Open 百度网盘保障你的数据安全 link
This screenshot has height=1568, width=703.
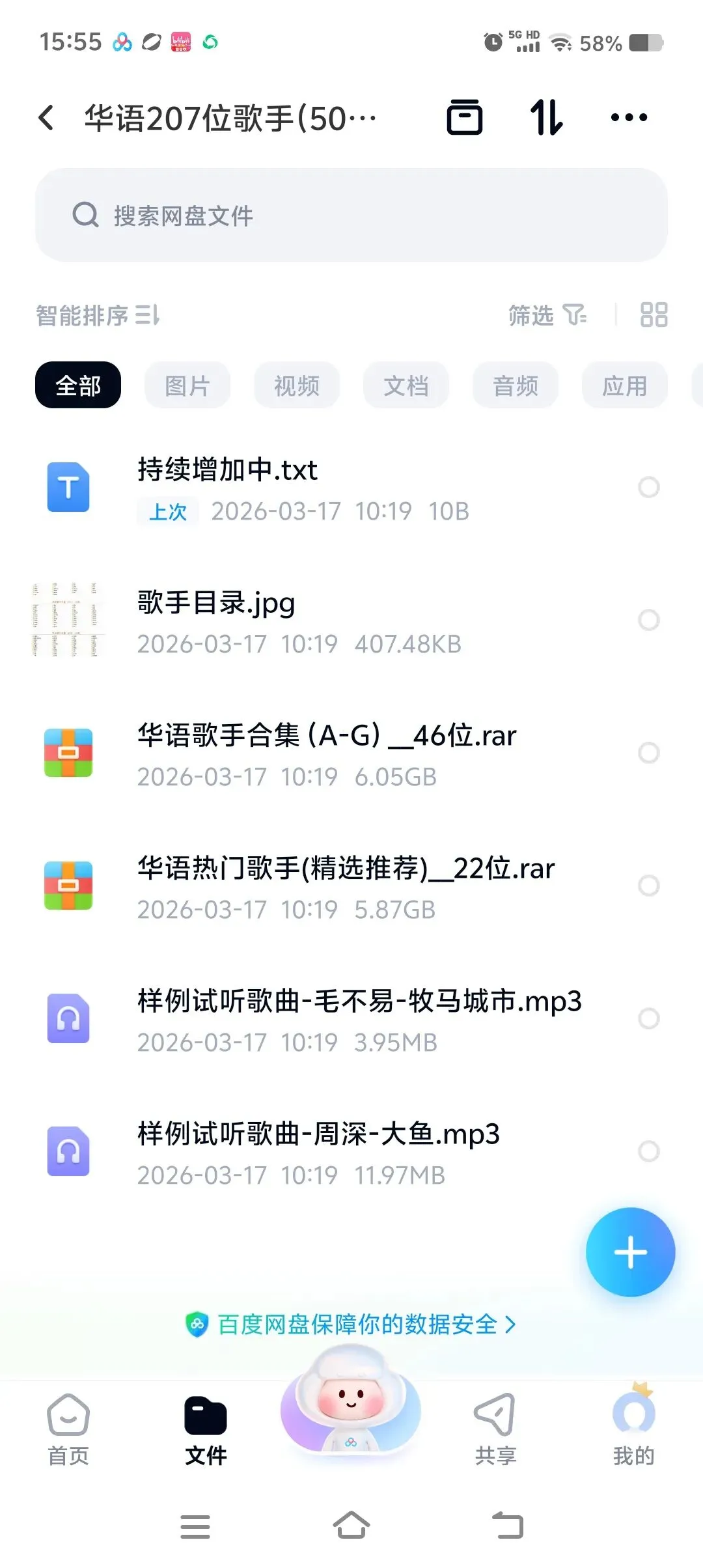[351, 1324]
